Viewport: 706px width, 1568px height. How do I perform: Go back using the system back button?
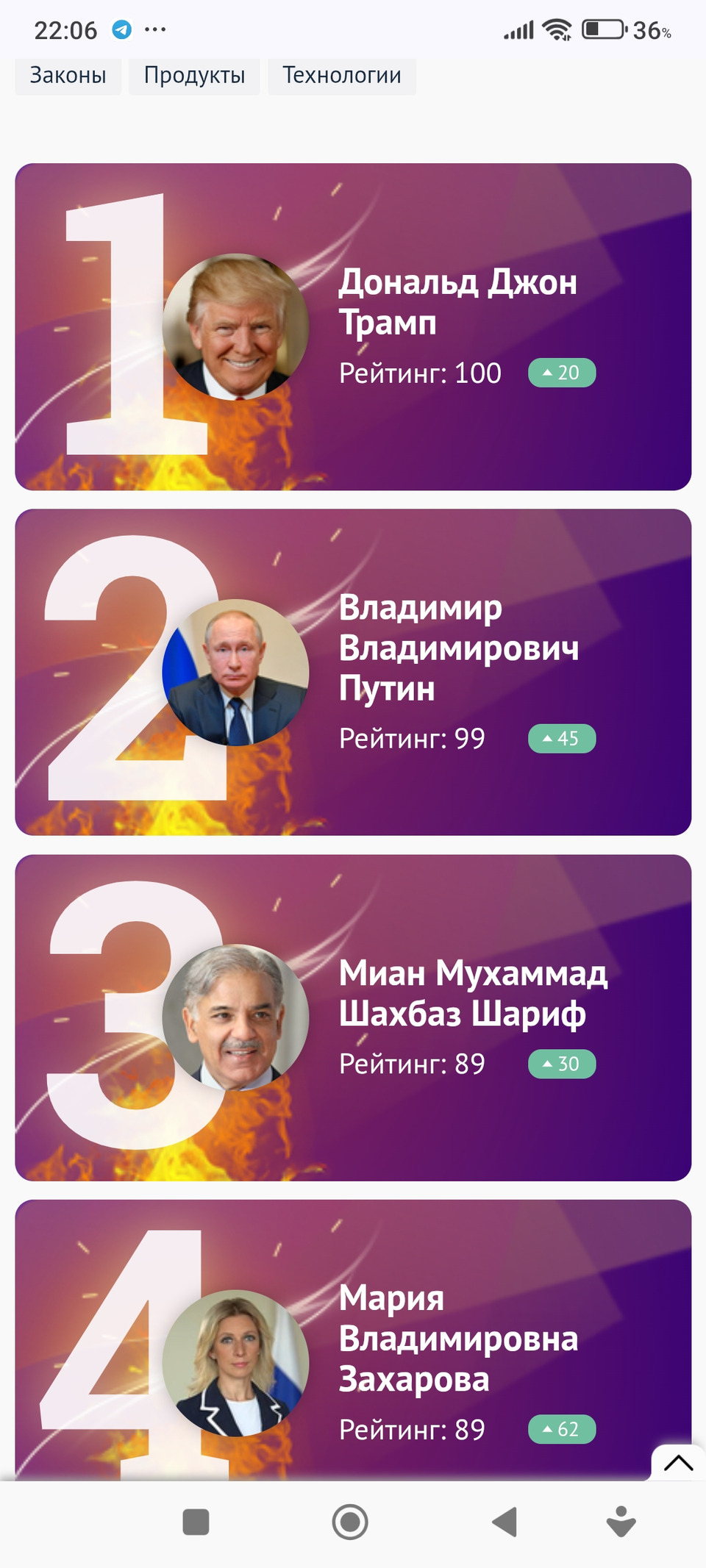point(504,1522)
